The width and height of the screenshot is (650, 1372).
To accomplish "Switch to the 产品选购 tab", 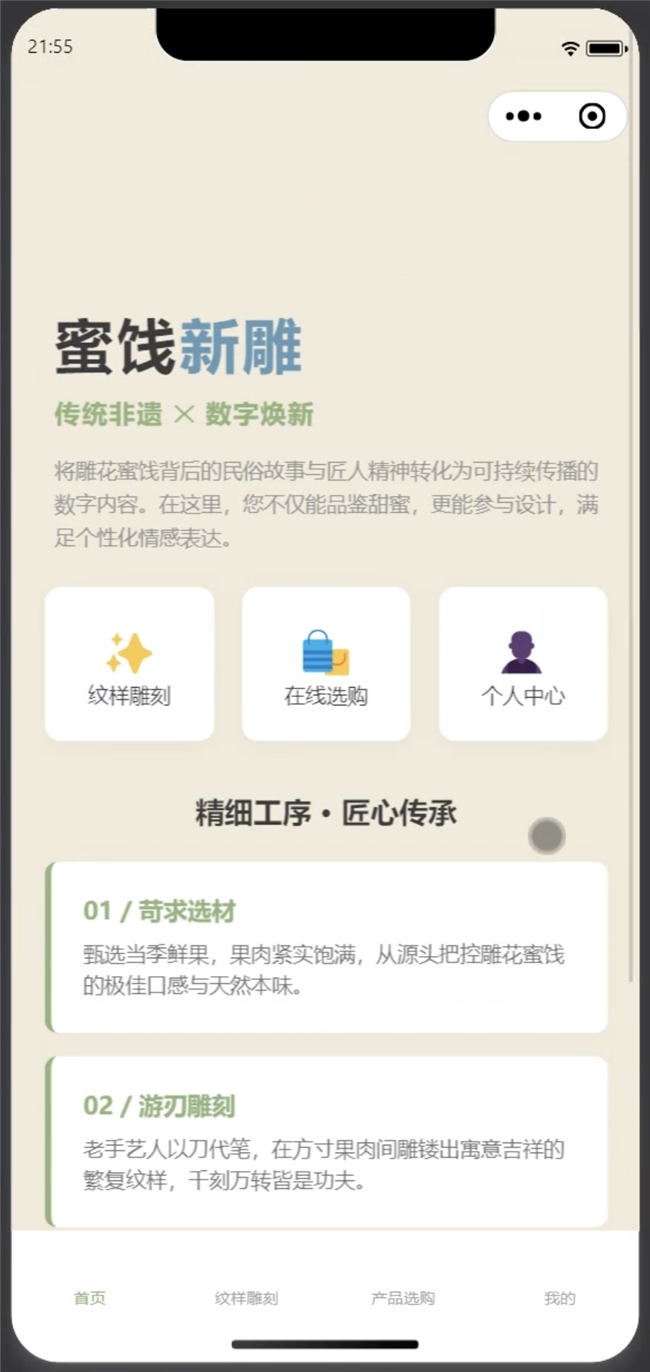I will click(x=403, y=1298).
